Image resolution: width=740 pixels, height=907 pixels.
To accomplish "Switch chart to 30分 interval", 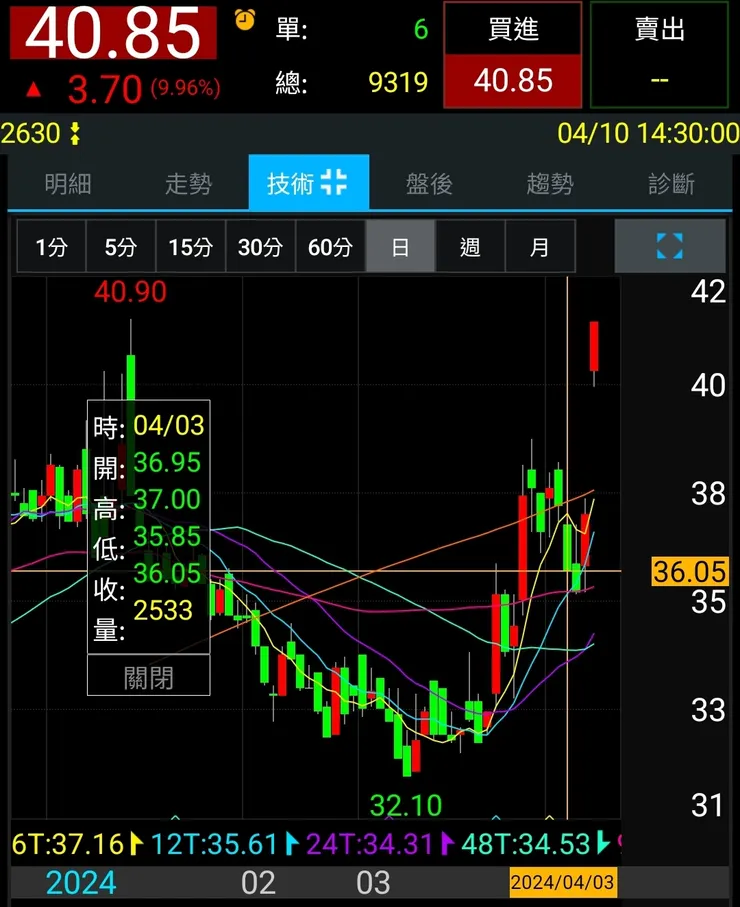I will click(x=260, y=247).
